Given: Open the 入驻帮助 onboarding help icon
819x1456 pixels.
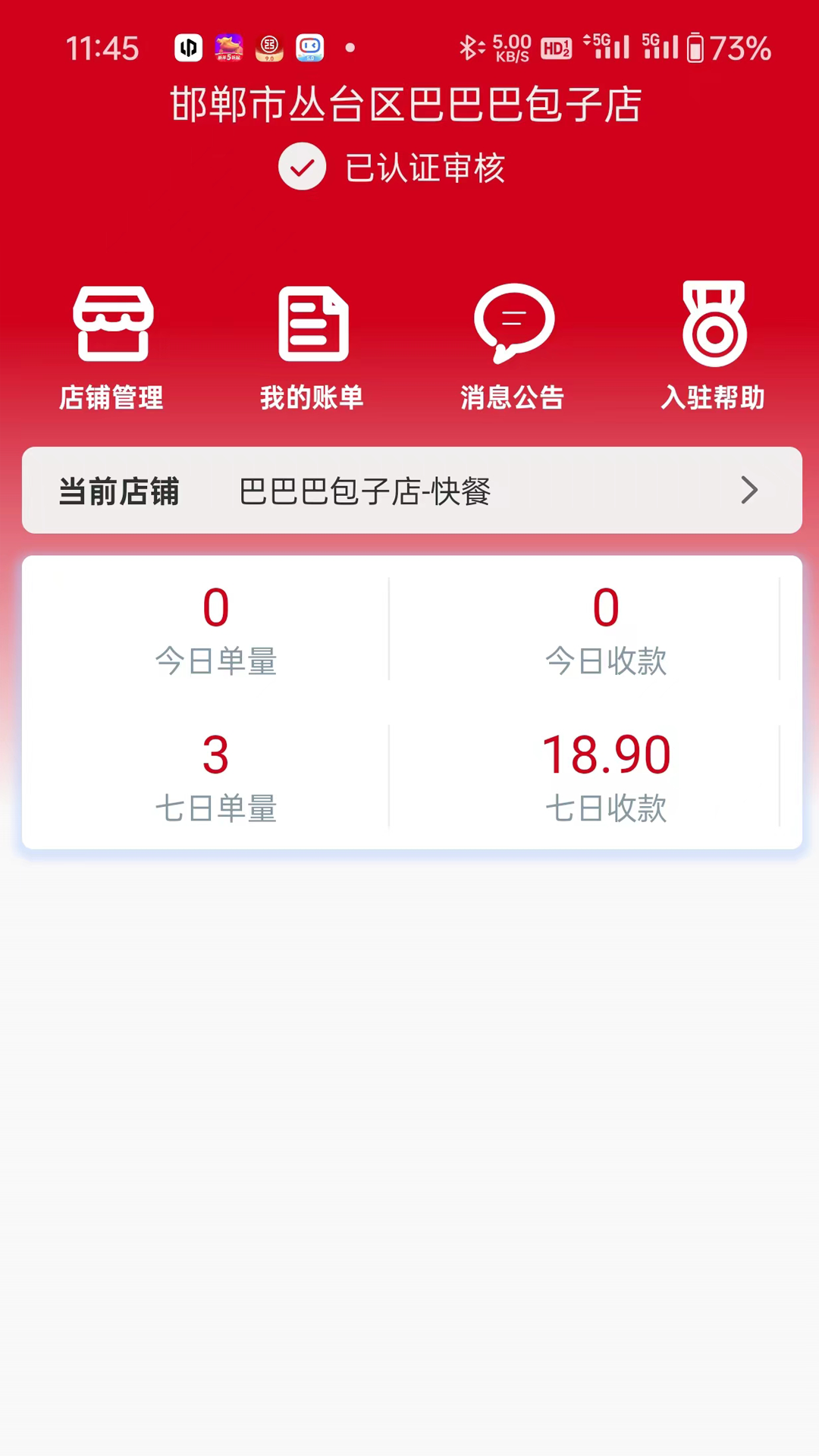Looking at the screenshot, I should 714,349.
